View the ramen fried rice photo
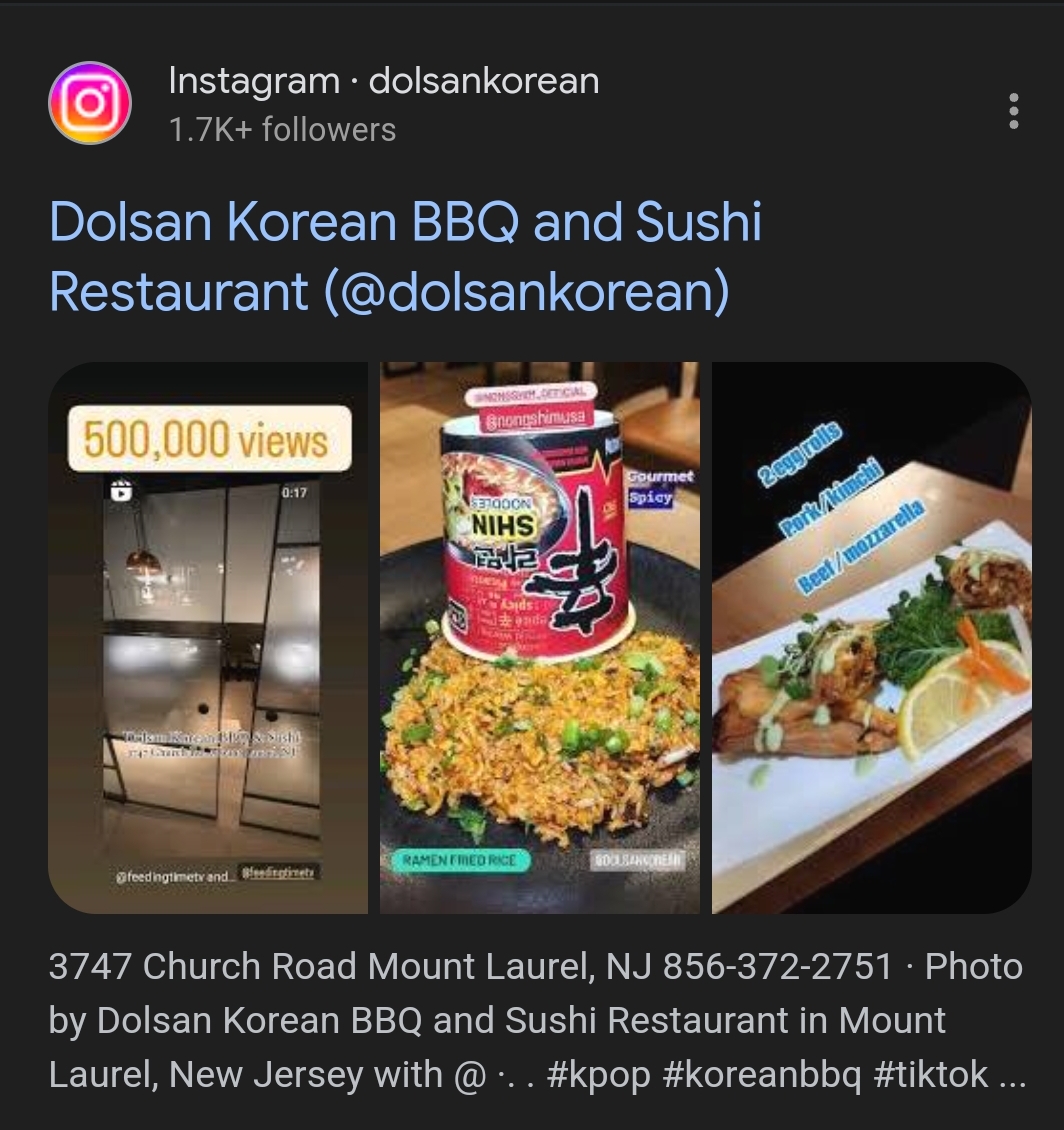This screenshot has height=1130, width=1064. (540, 638)
